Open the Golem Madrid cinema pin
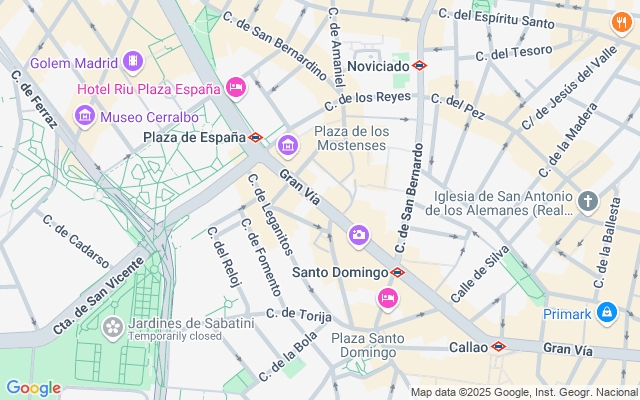The image size is (640, 400). (133, 62)
